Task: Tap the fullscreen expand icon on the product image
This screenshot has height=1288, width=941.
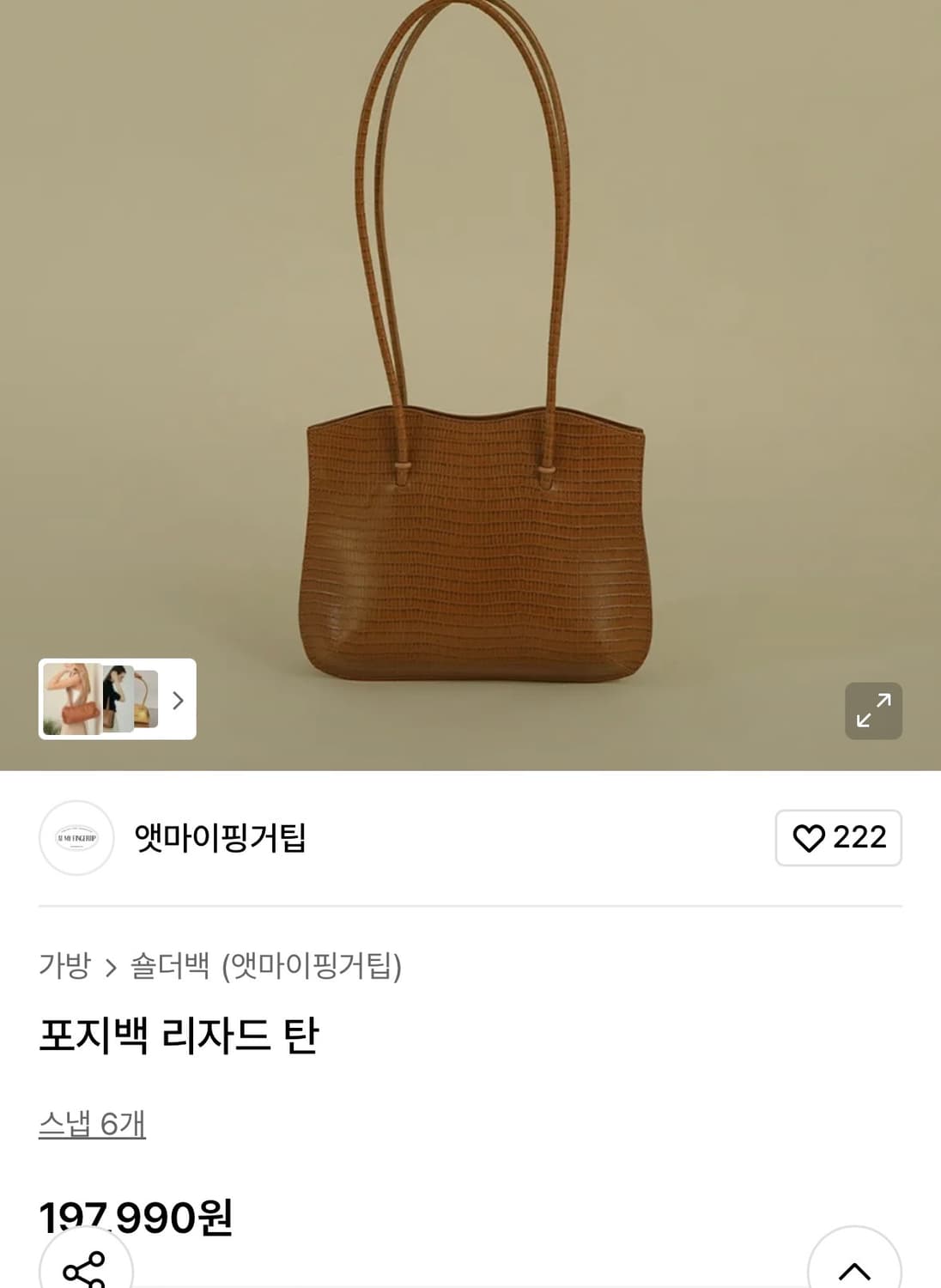Action: point(874,708)
